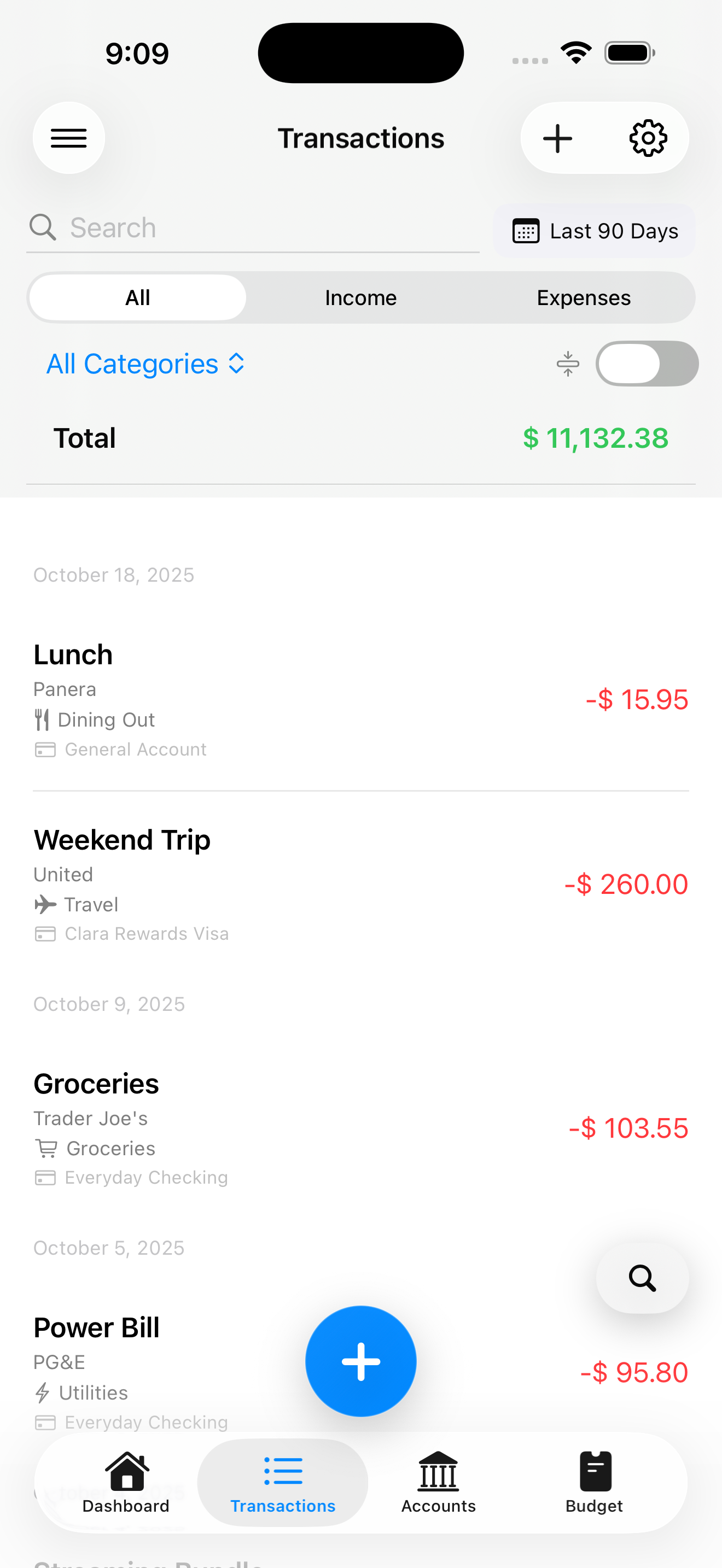722x1568 pixels.
Task: Tap the calendar icon for date range
Action: [526, 231]
